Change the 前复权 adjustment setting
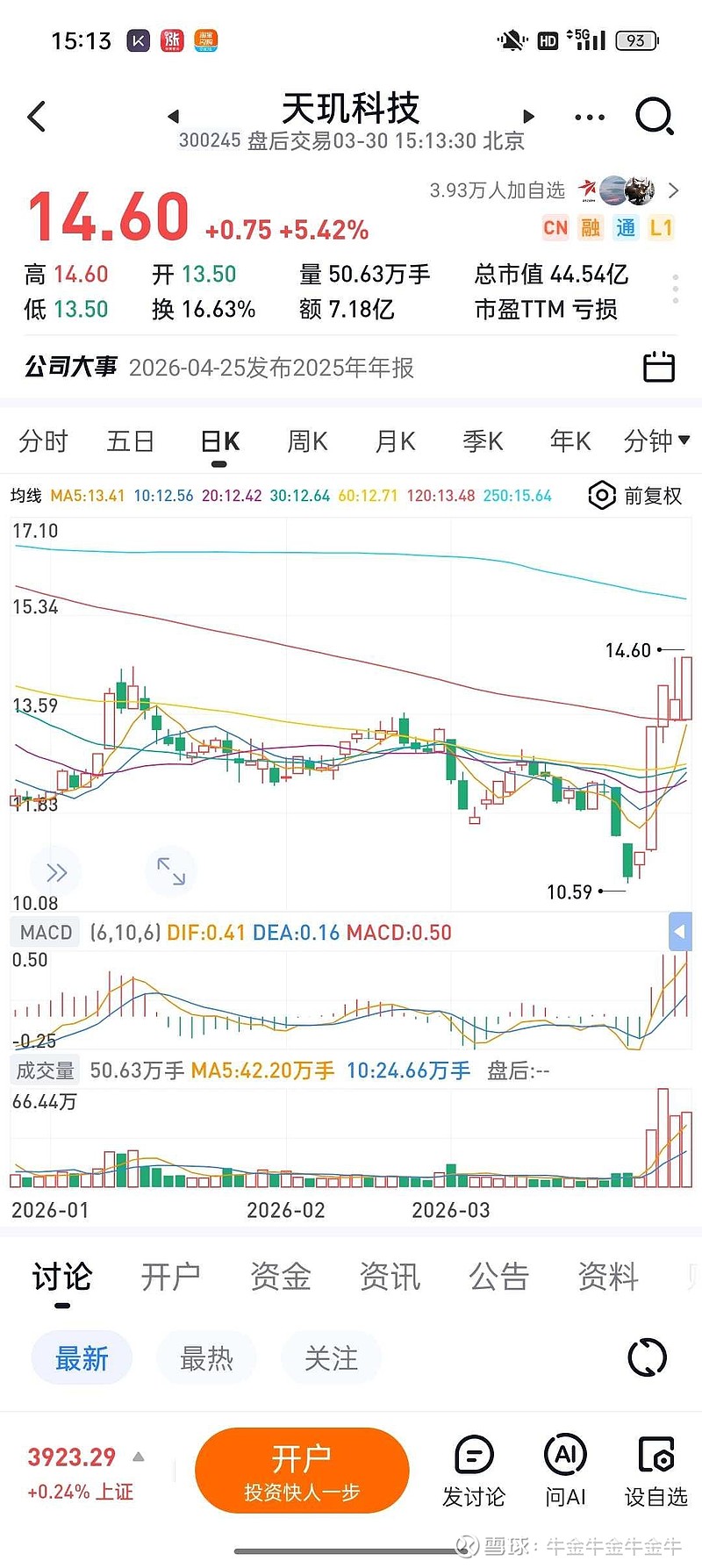The width and height of the screenshot is (702, 1568). (635, 496)
